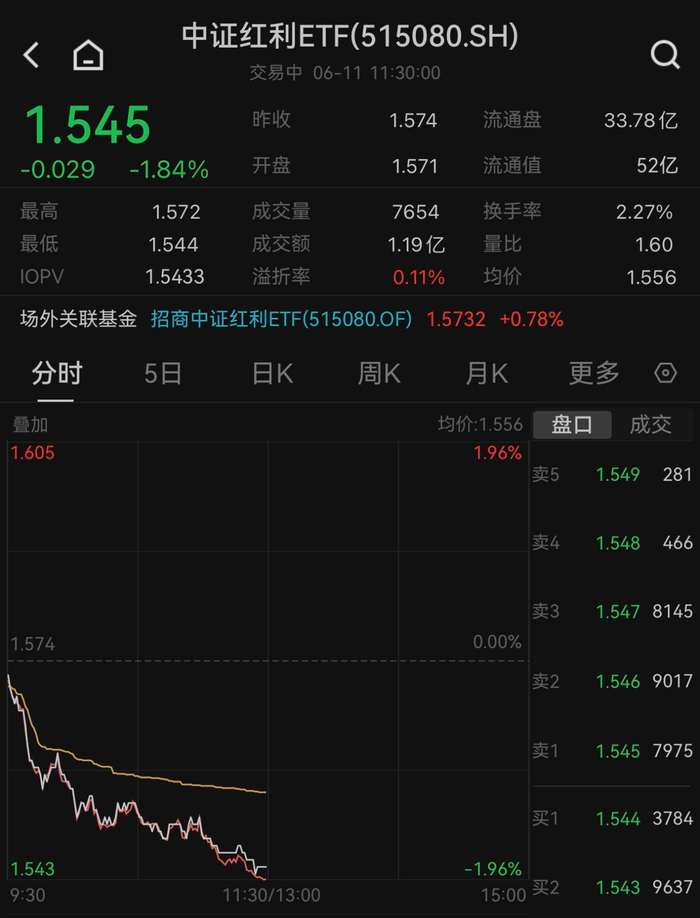View the 月K chart tab

(487, 374)
